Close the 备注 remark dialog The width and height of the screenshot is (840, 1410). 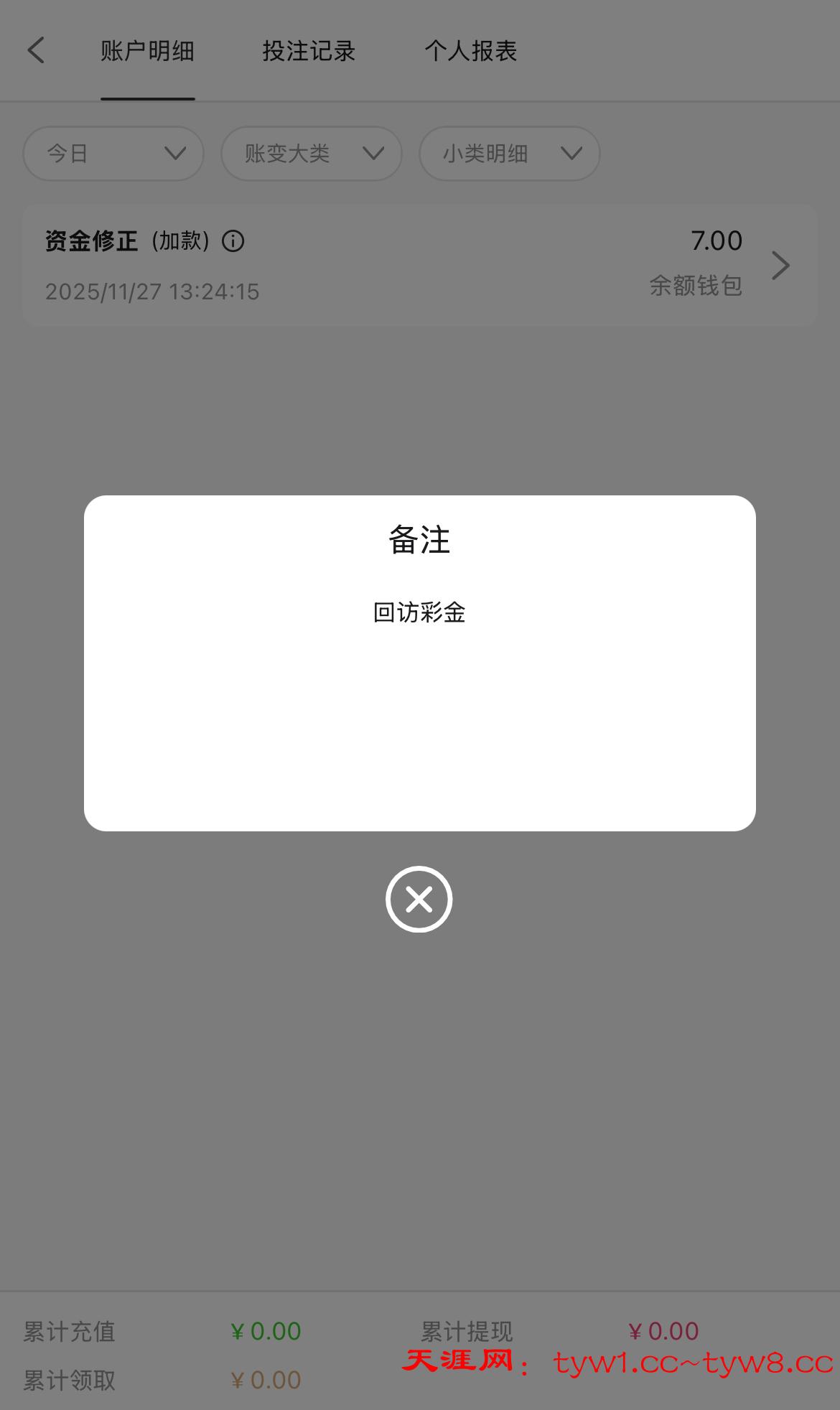tap(419, 899)
